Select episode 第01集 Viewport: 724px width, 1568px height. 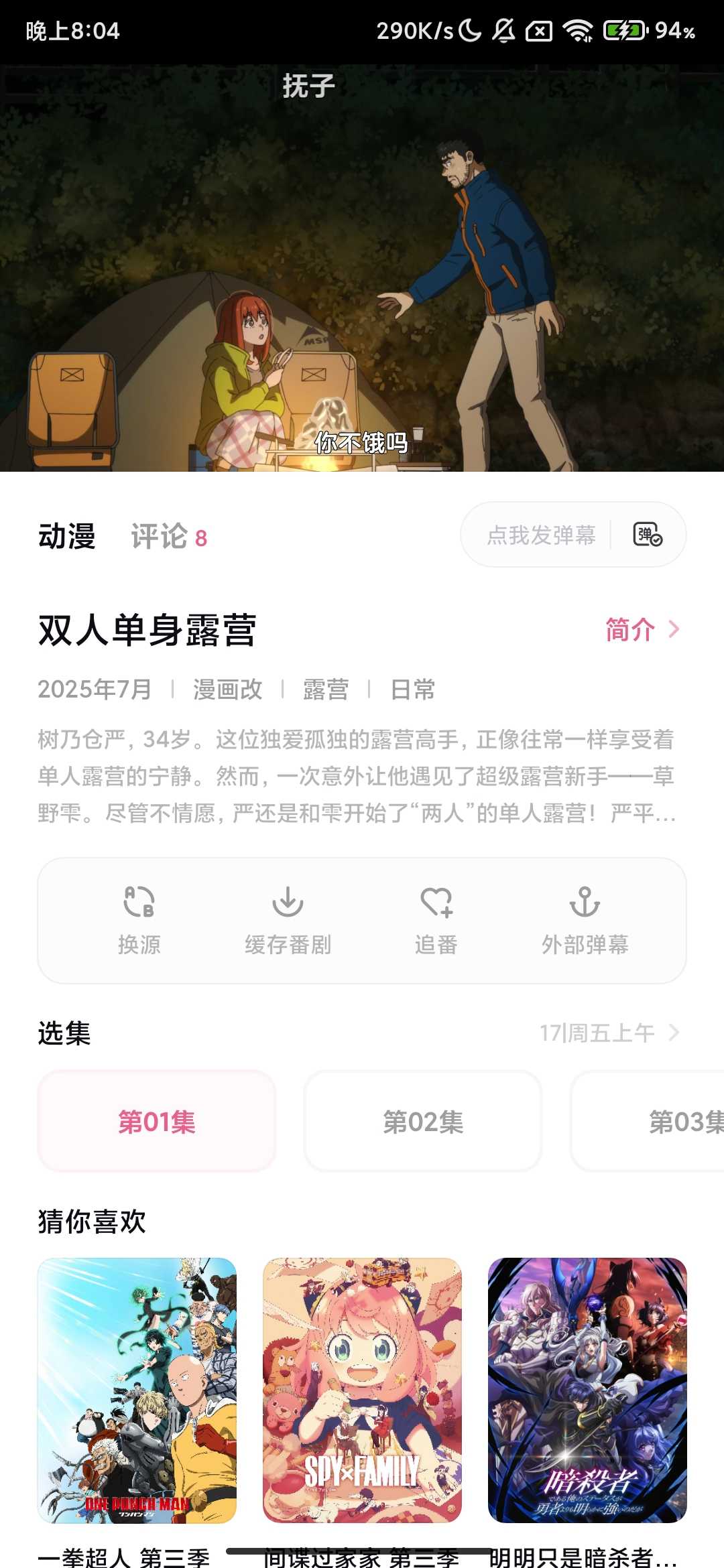pos(157,1121)
